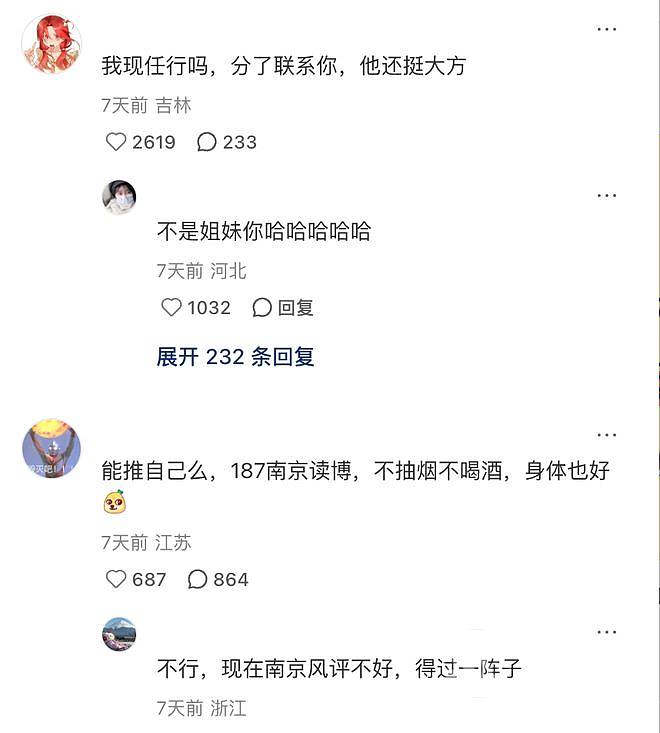Open overflow menu on the Hebei reply

coord(607,195)
